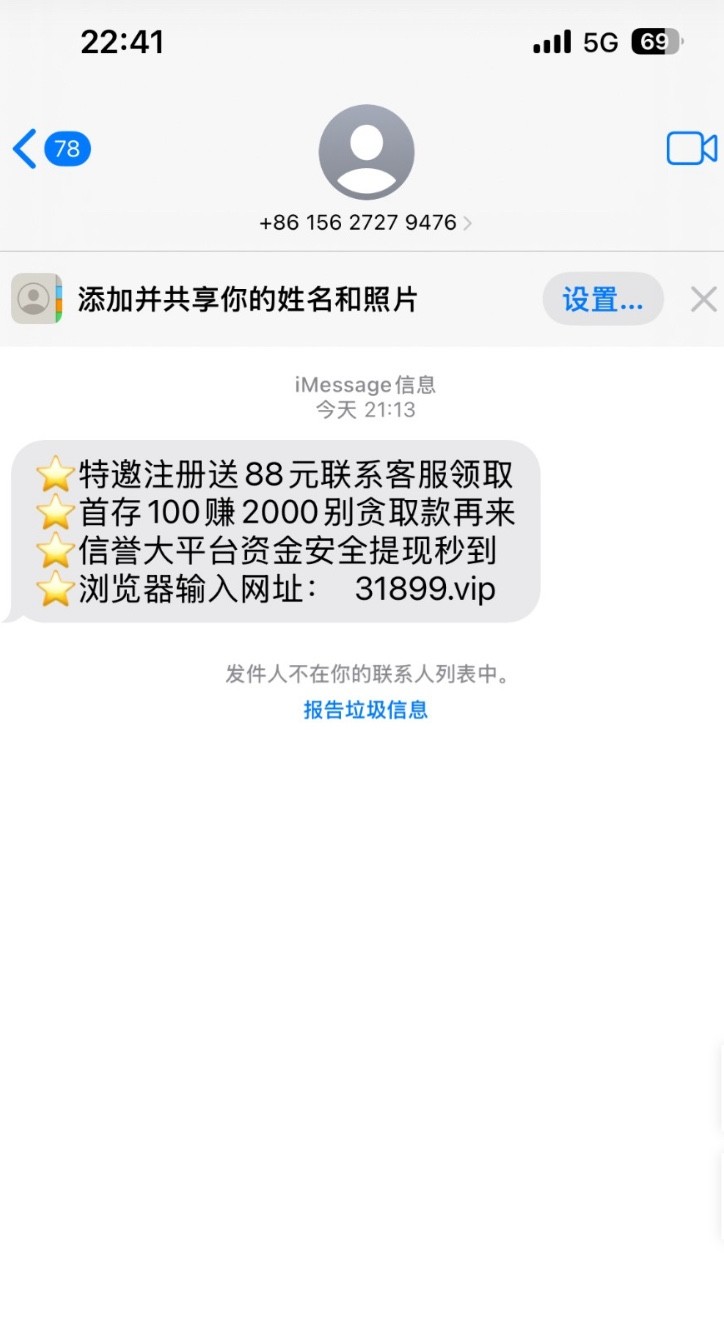Start a FaceTime video call

[x=691, y=149]
